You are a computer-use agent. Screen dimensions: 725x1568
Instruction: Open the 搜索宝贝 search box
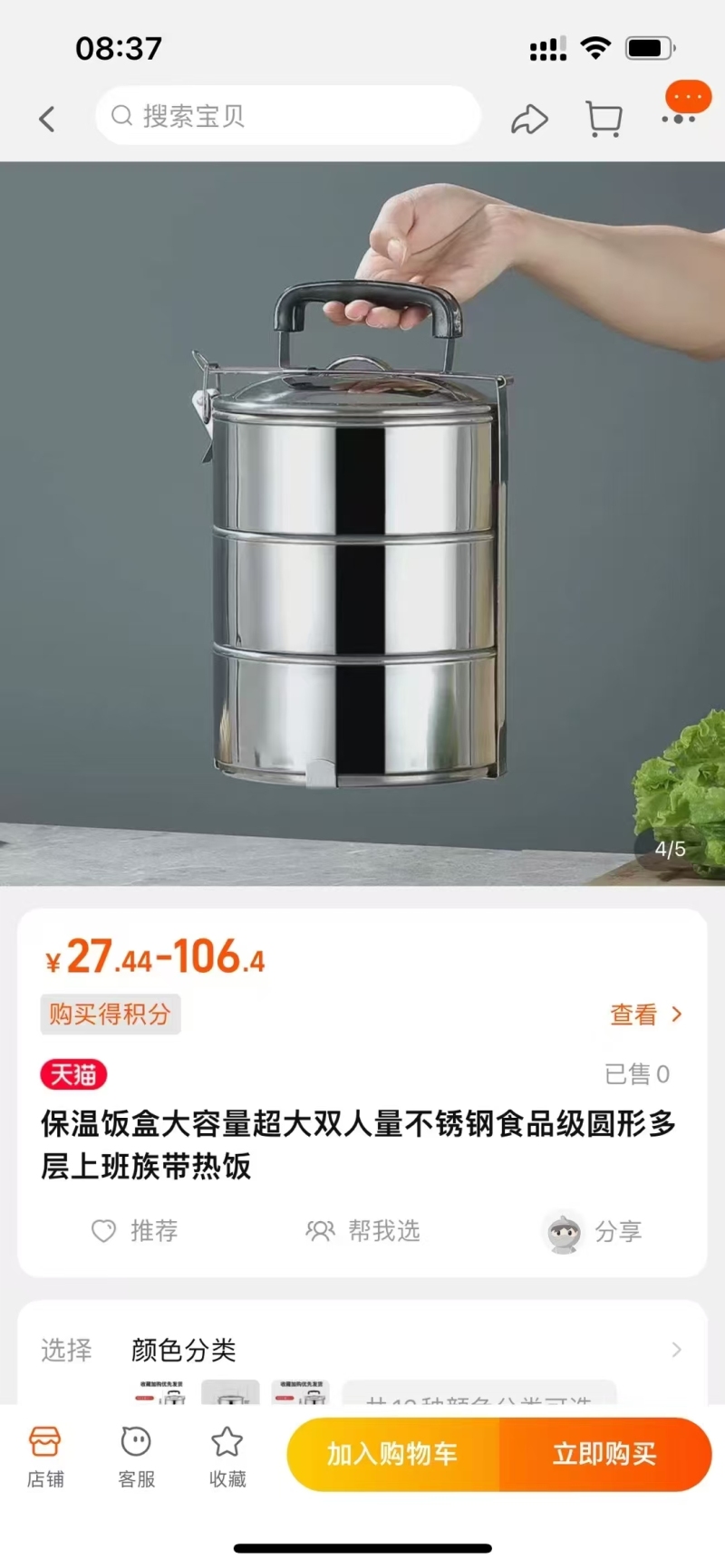click(x=287, y=116)
